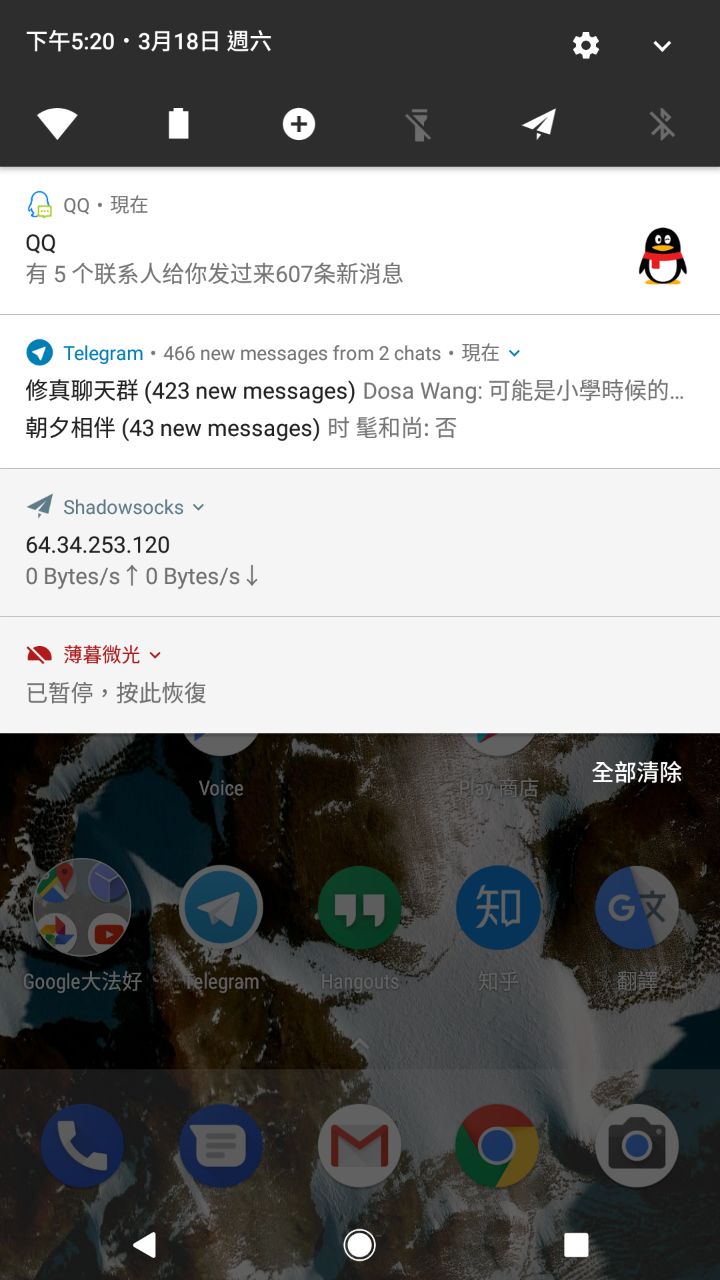The height and width of the screenshot is (1280, 720).
Task: Open the QQ new messages notification
Action: pos(300,258)
